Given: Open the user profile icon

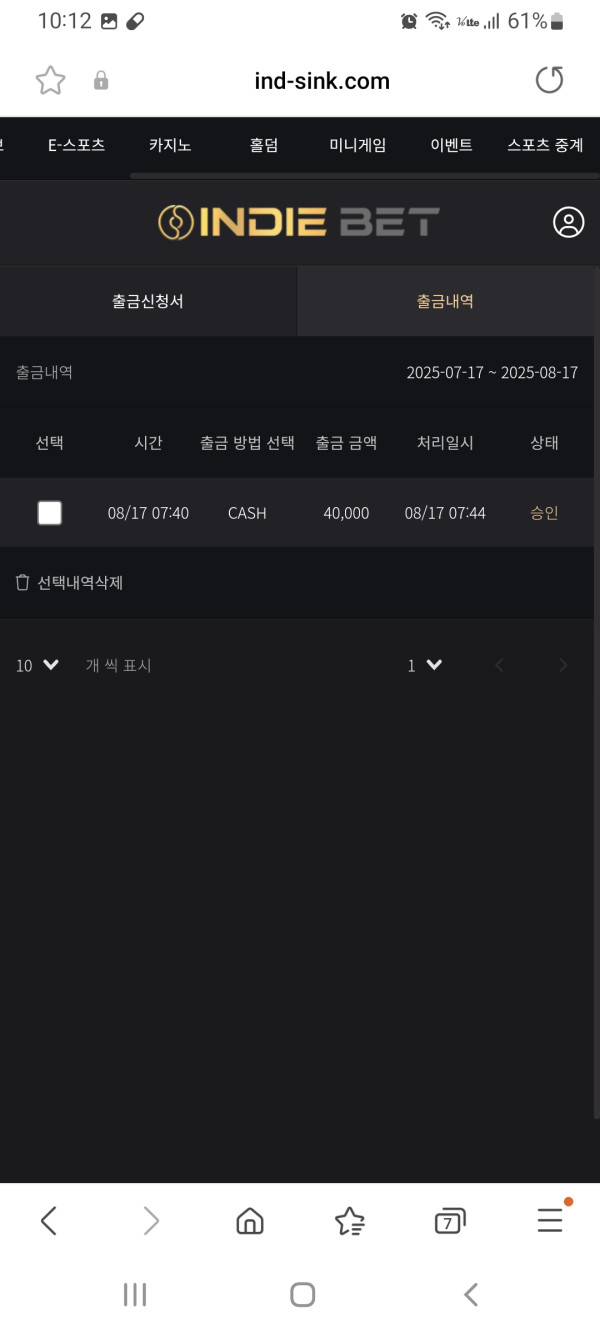Looking at the screenshot, I should (568, 222).
